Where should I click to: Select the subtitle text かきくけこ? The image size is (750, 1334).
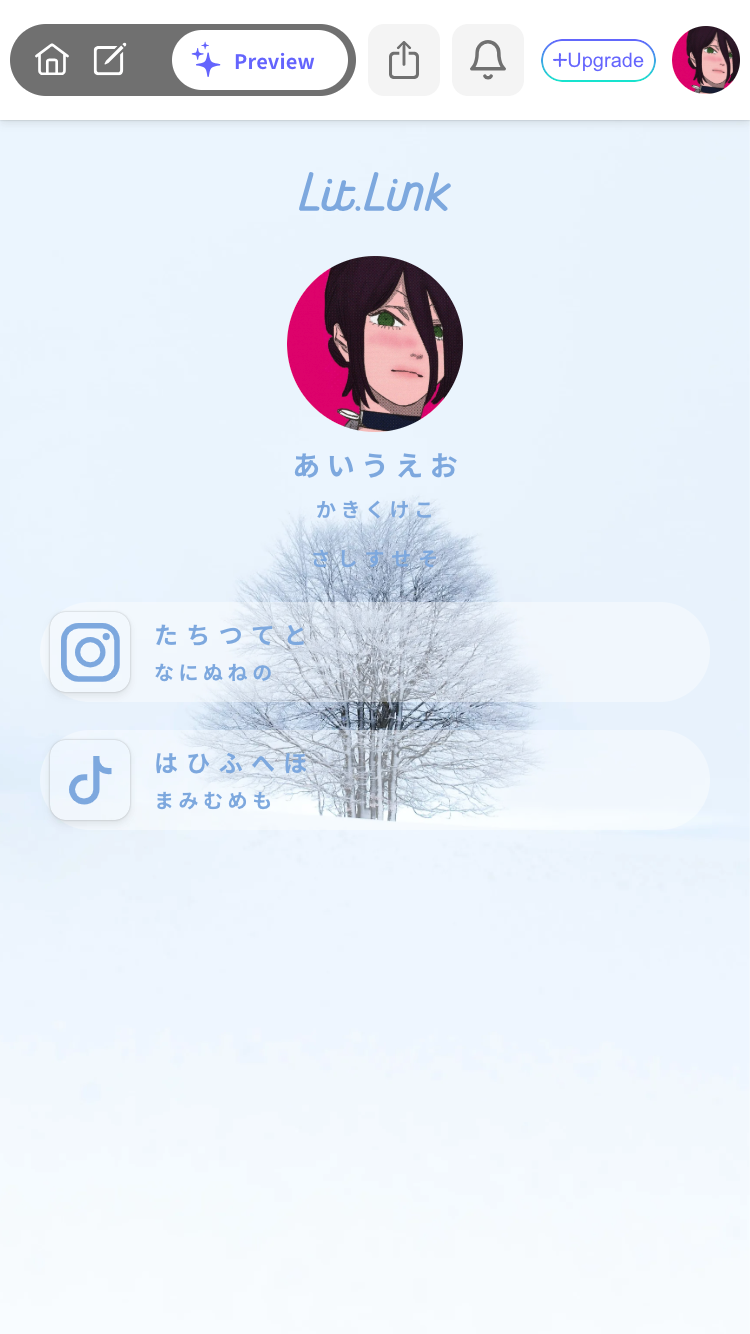[x=375, y=509]
